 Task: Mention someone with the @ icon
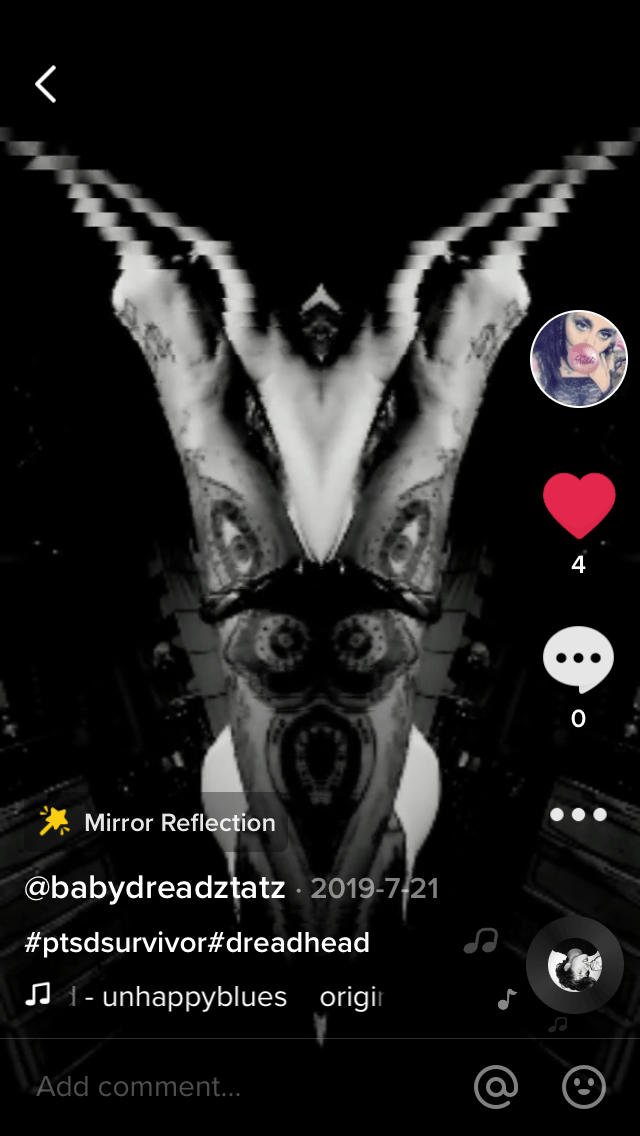click(496, 1086)
